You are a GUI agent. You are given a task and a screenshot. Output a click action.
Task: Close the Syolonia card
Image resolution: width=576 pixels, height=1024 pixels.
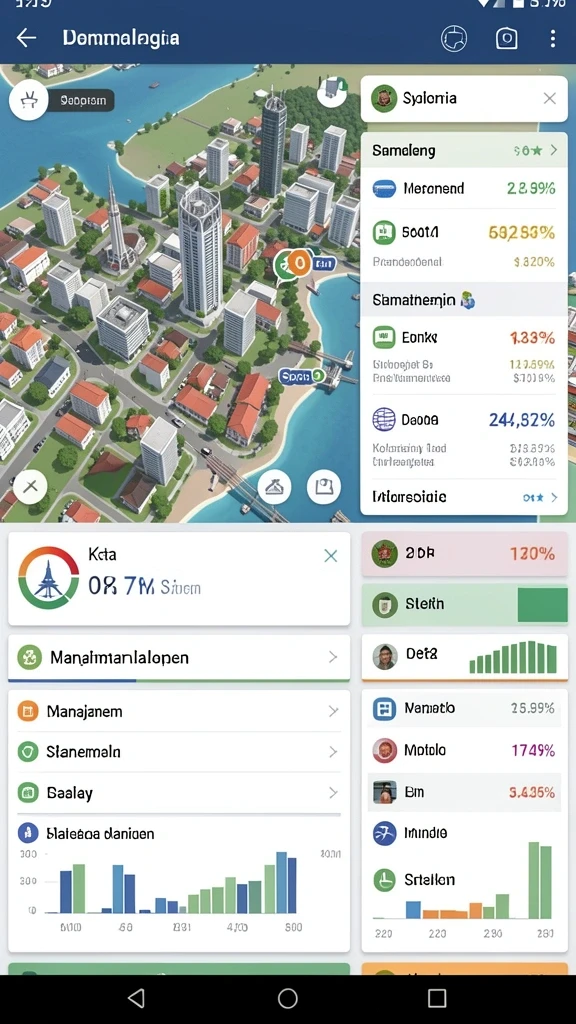click(550, 99)
